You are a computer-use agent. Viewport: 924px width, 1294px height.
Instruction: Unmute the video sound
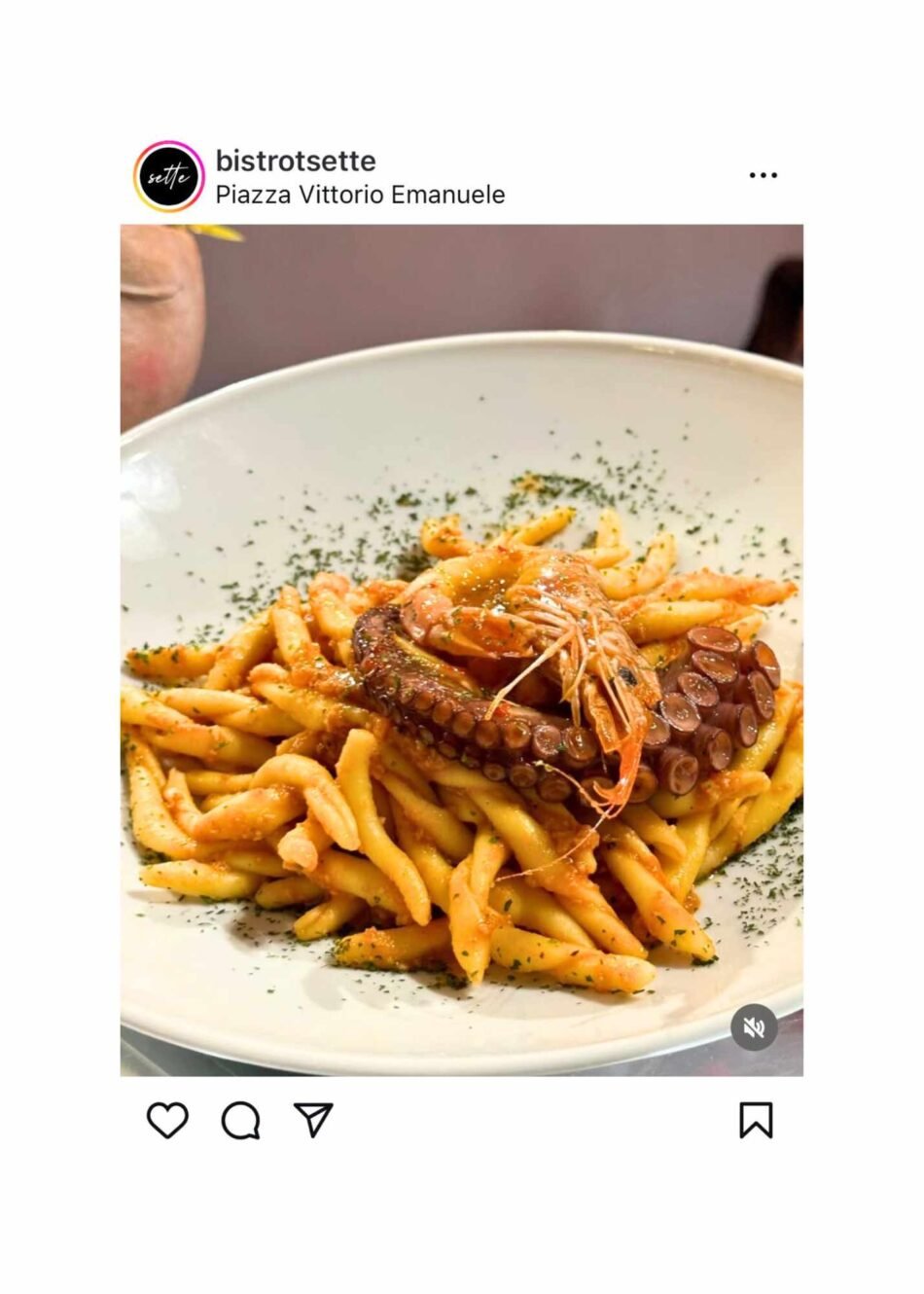pyautogui.click(x=754, y=1027)
